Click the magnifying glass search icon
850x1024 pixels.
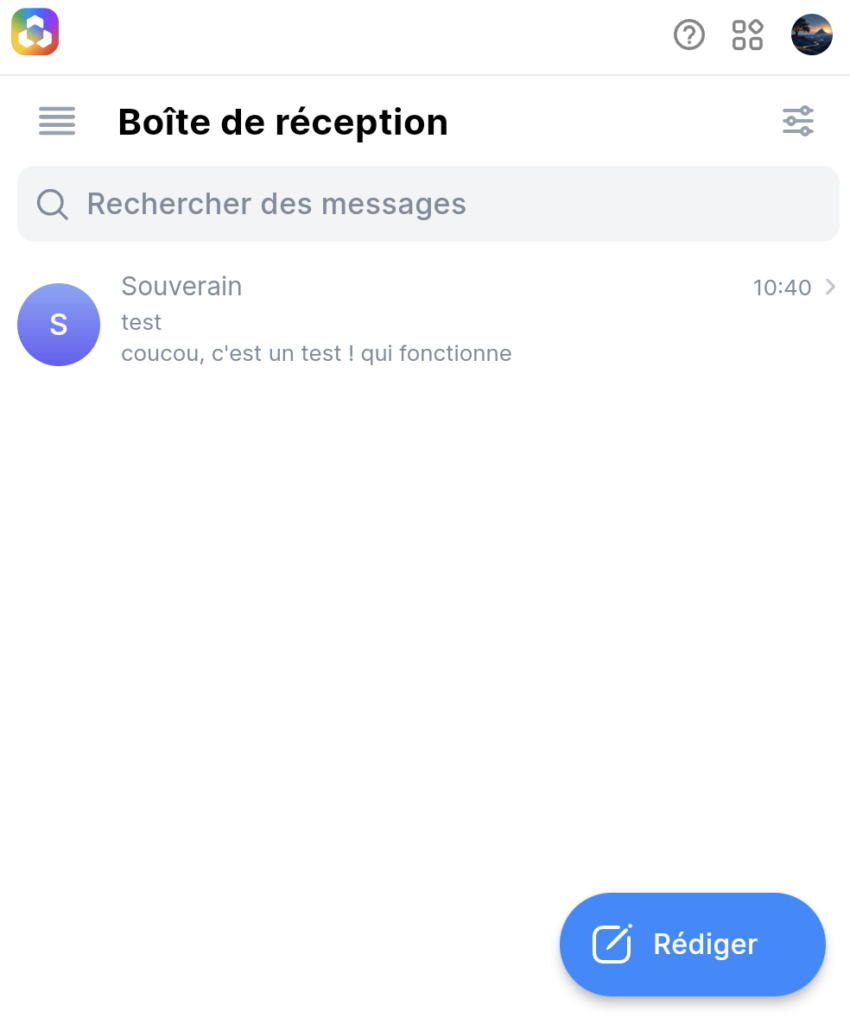[x=51, y=204]
